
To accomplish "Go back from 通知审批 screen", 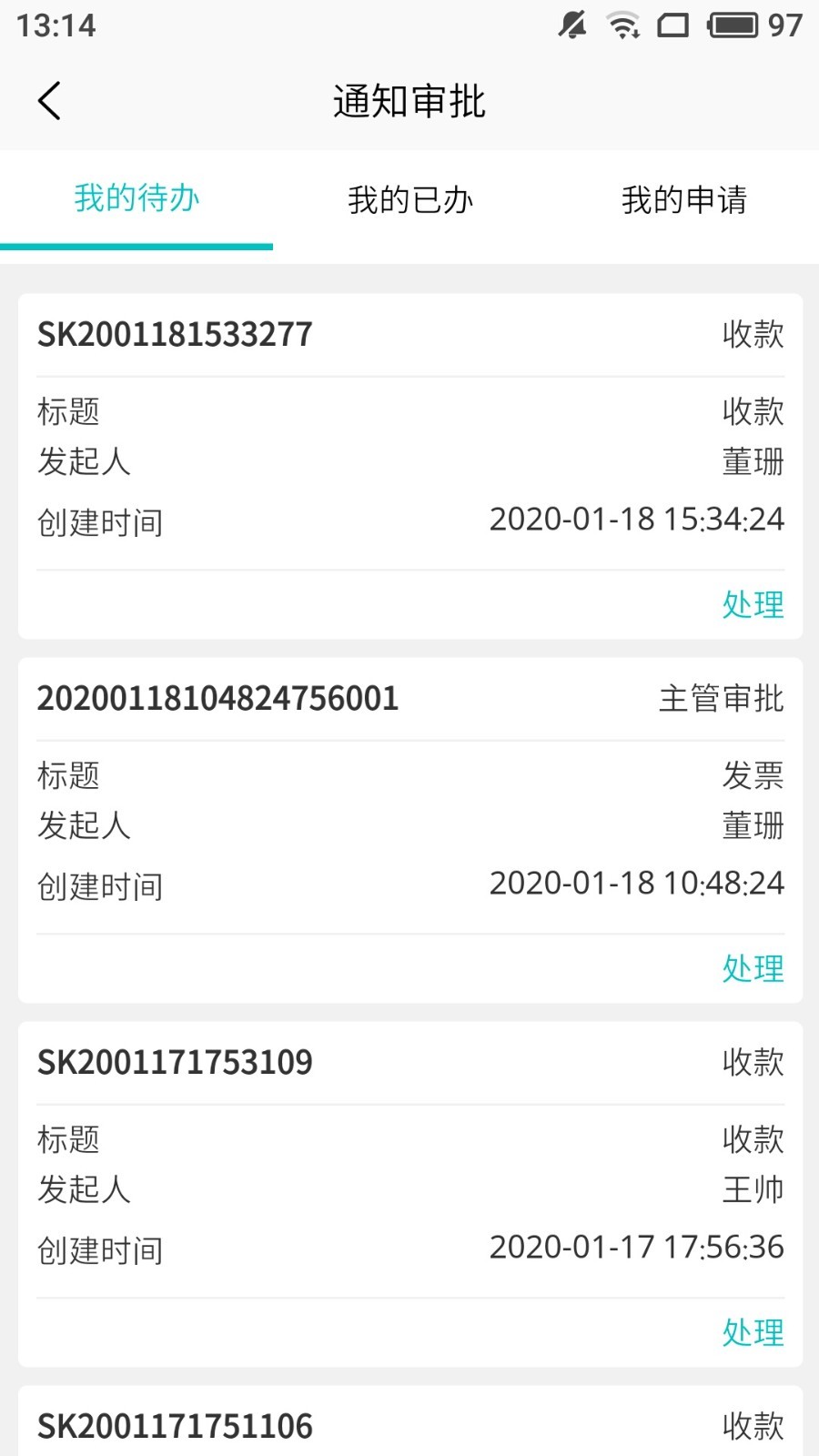I will click(x=50, y=101).
